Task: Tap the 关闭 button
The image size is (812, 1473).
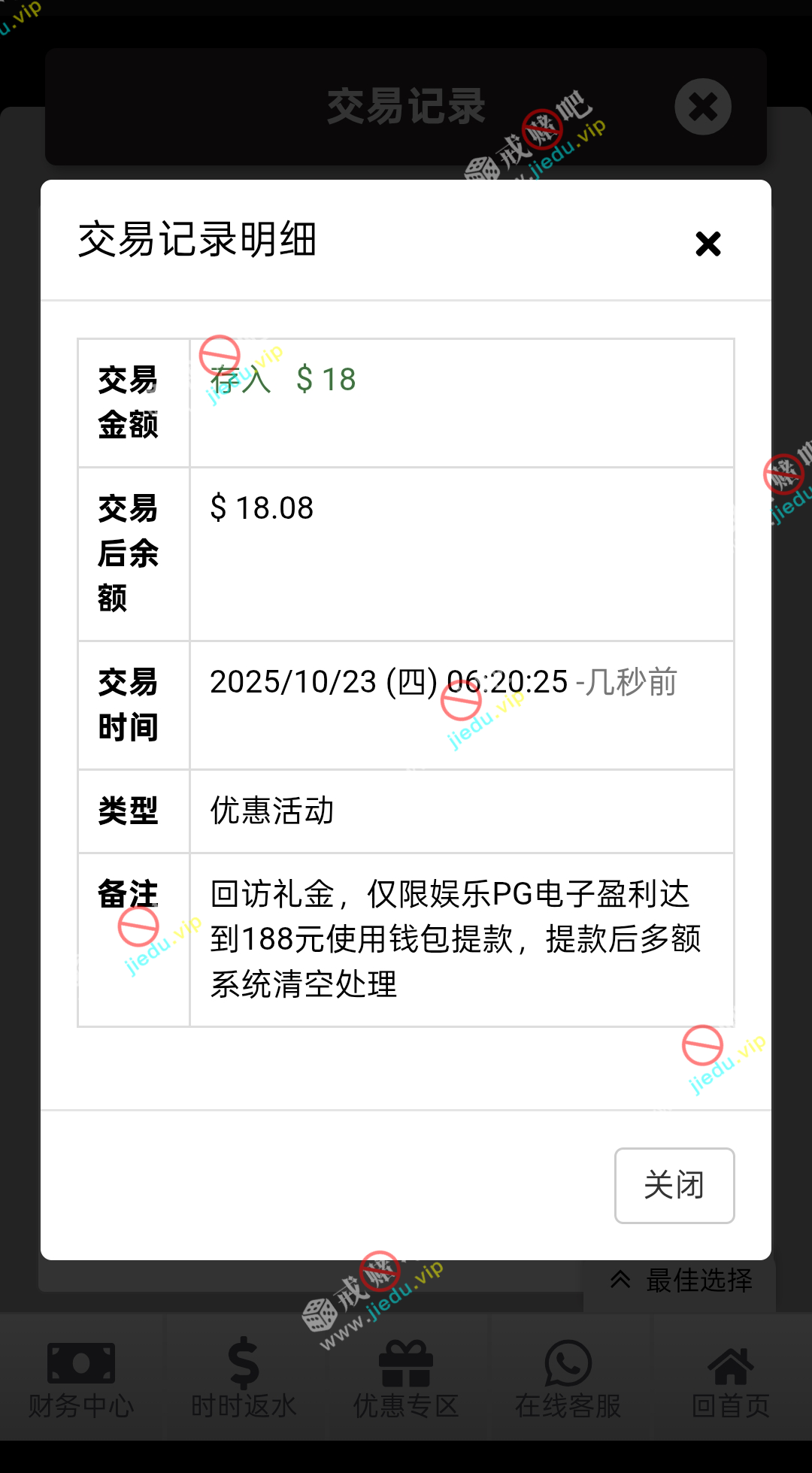Action: (x=674, y=1185)
